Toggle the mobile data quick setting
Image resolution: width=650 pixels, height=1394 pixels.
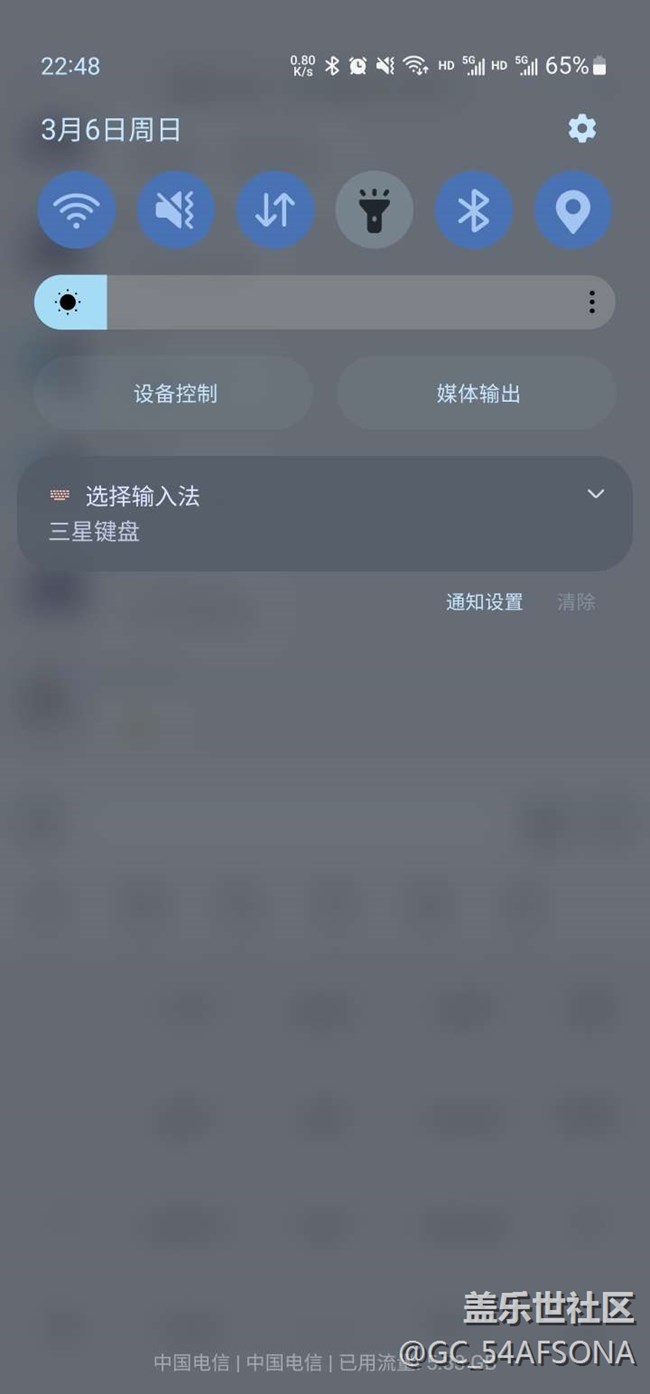pyautogui.click(x=275, y=210)
